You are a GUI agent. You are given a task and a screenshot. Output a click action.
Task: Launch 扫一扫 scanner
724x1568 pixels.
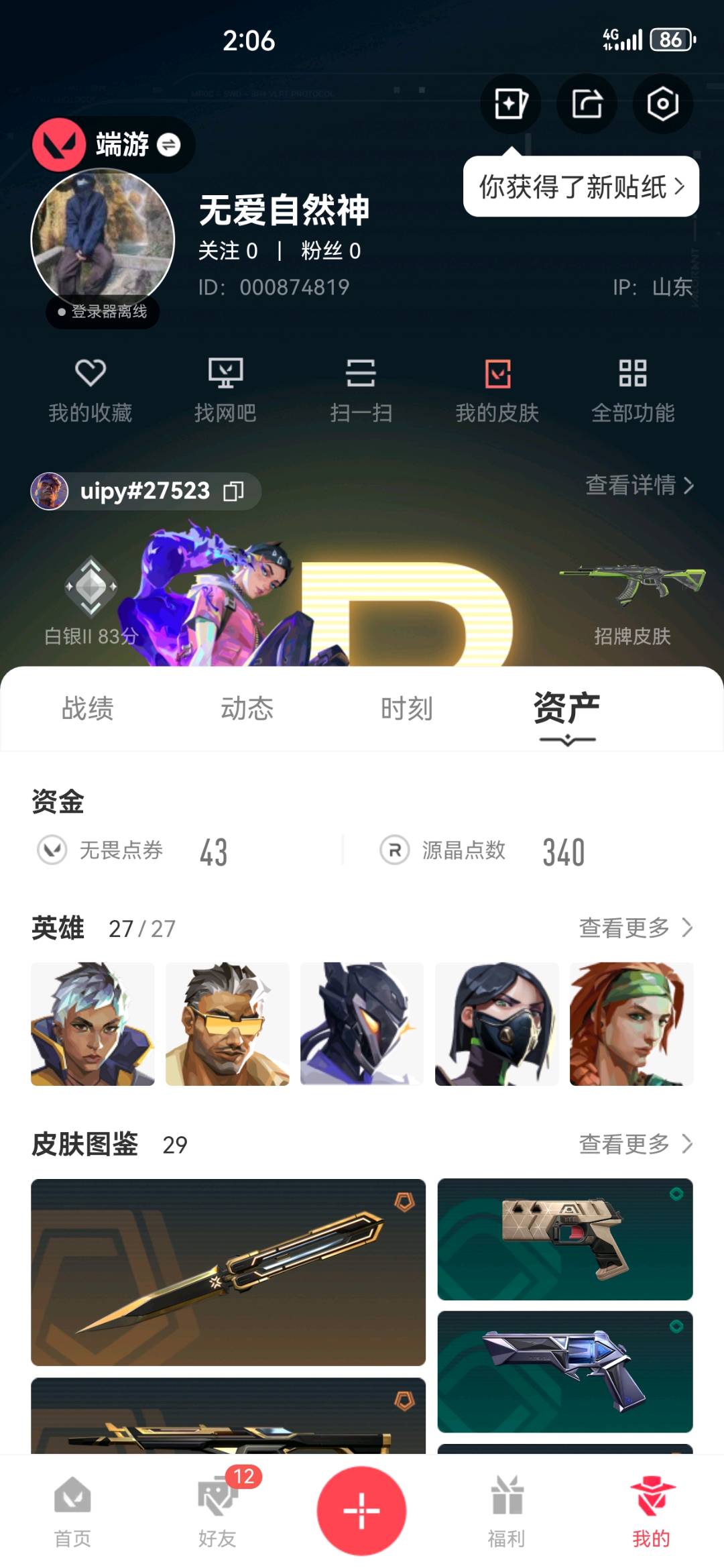pyautogui.click(x=361, y=390)
